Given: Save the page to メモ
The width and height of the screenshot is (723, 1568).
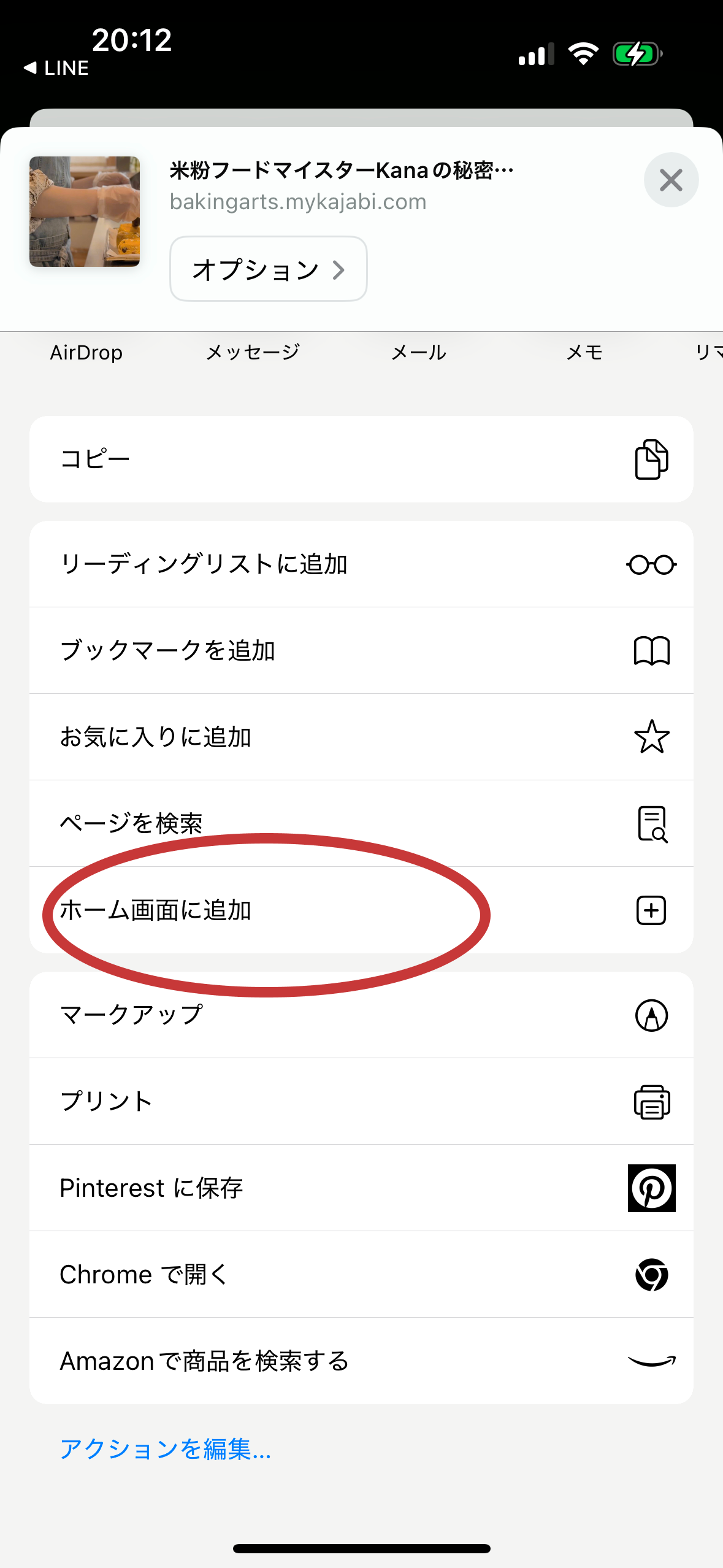Looking at the screenshot, I should point(584,353).
